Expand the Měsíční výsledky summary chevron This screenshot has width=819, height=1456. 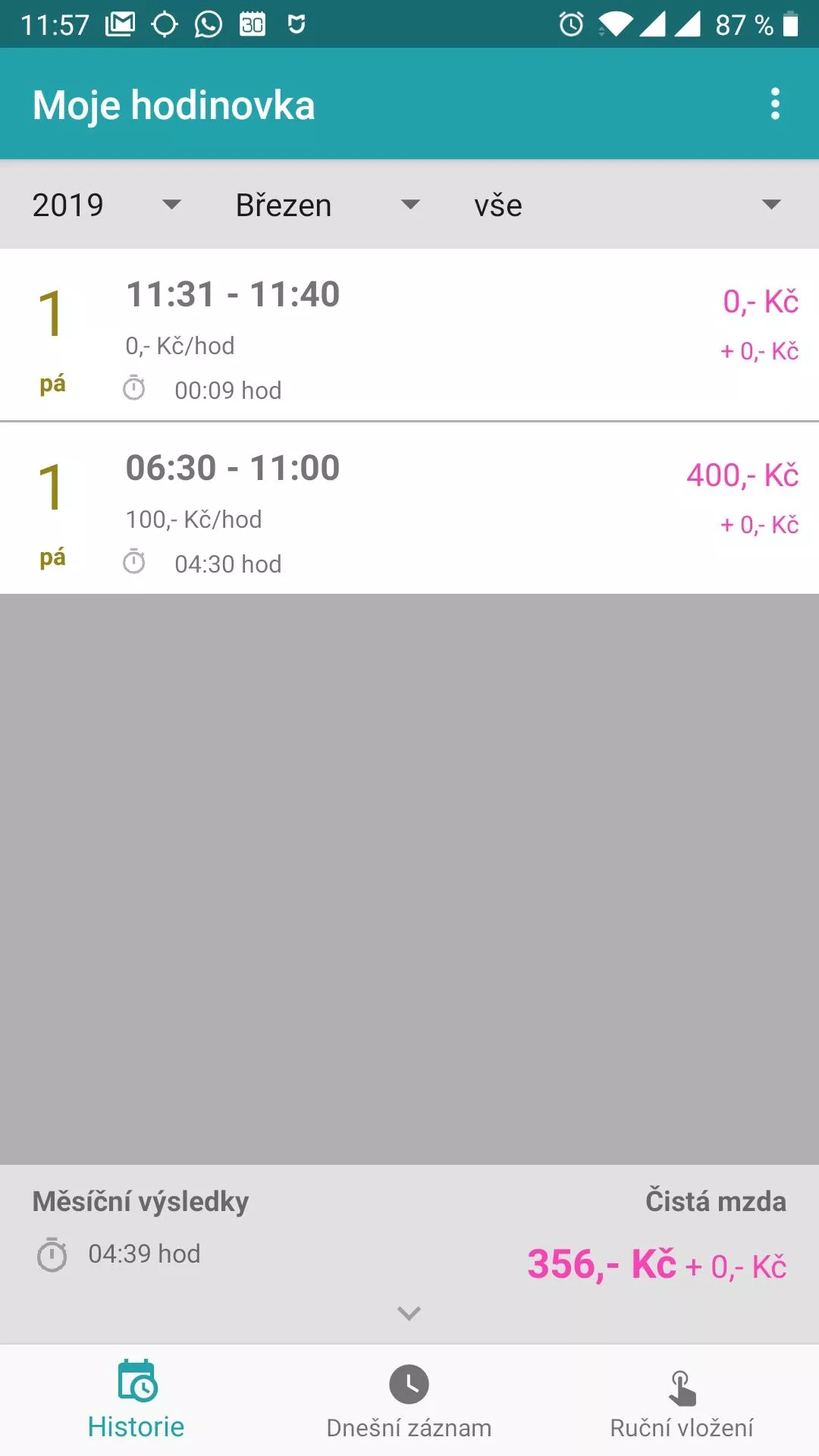click(x=409, y=1313)
